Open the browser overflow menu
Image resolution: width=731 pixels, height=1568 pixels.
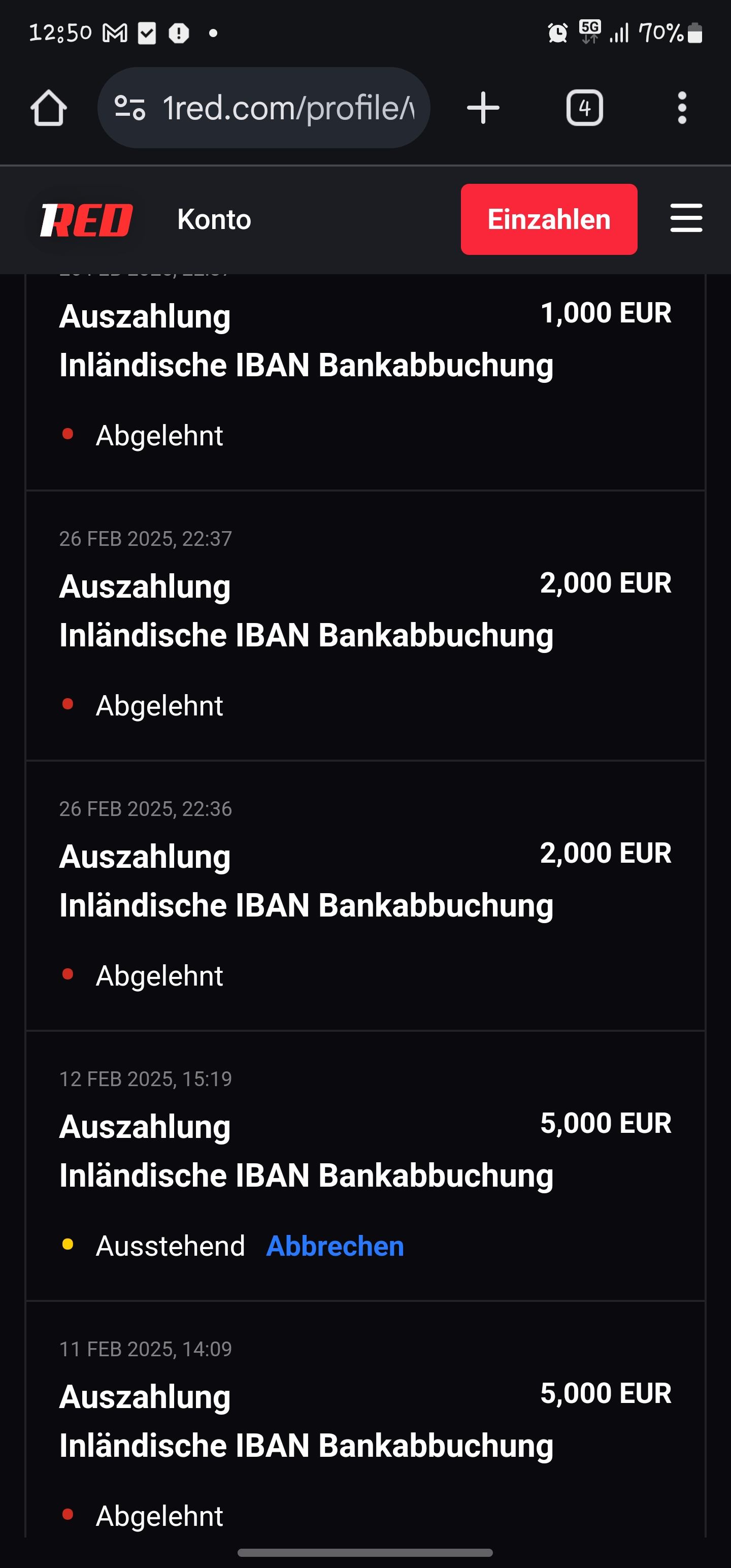pyautogui.click(x=682, y=108)
